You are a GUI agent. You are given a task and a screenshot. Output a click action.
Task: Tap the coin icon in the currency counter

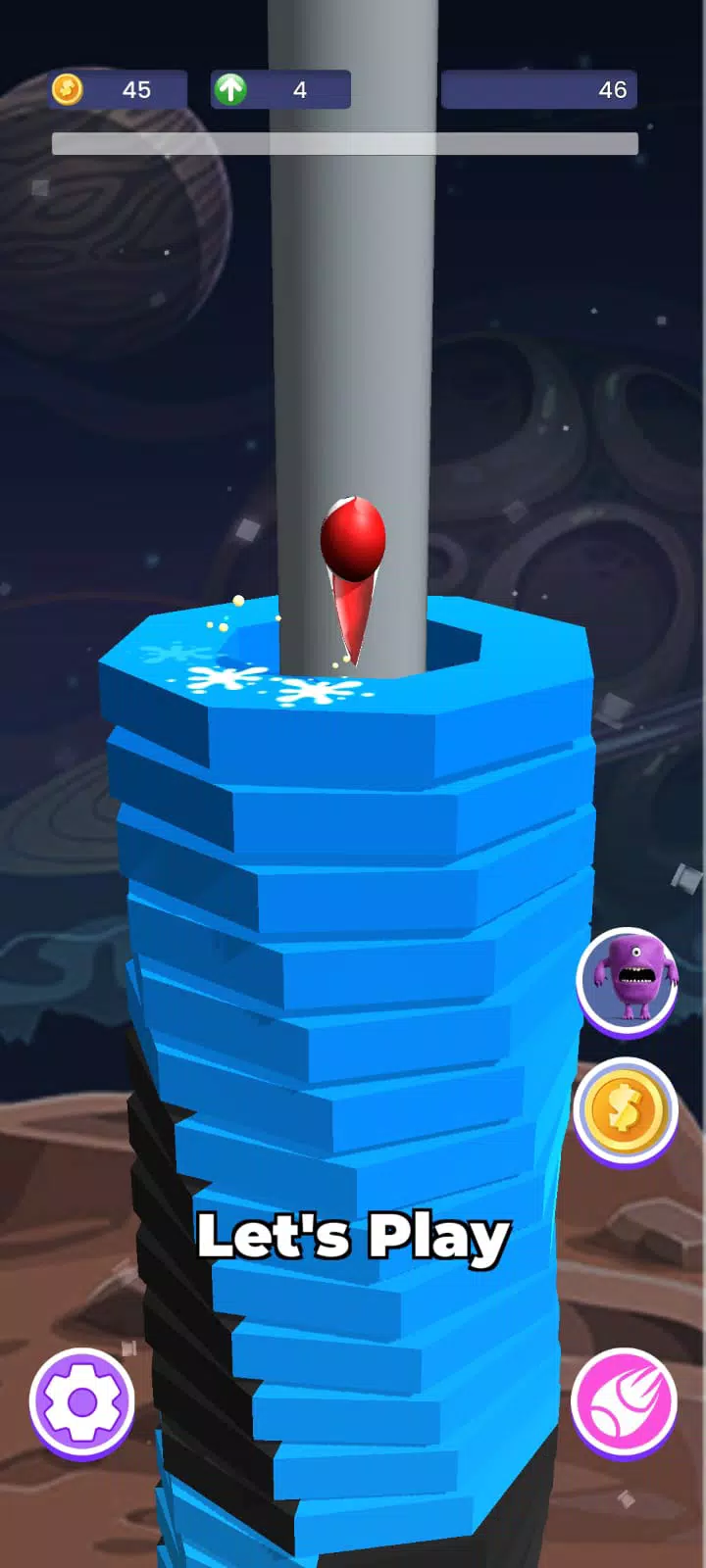coord(65,89)
